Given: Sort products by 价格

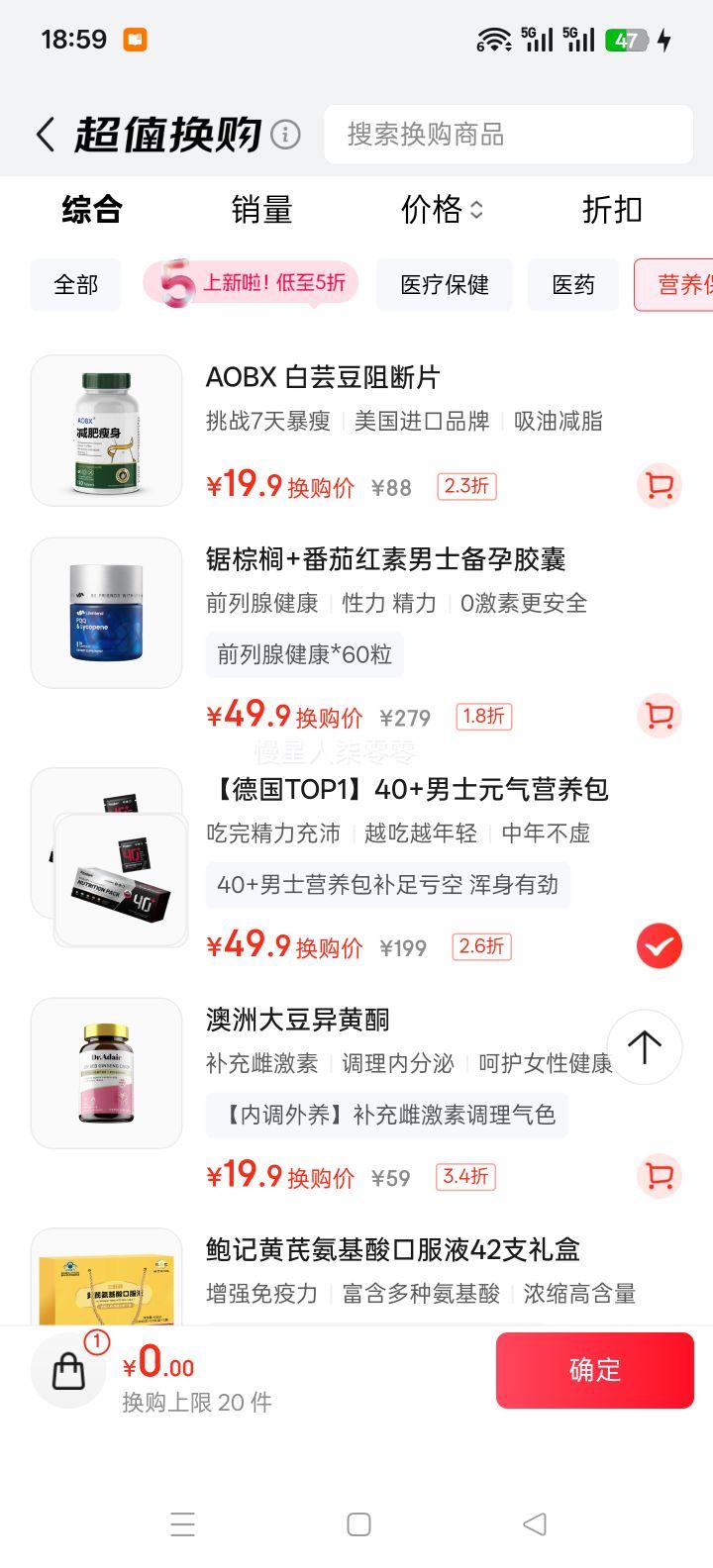Looking at the screenshot, I should coord(442,210).
